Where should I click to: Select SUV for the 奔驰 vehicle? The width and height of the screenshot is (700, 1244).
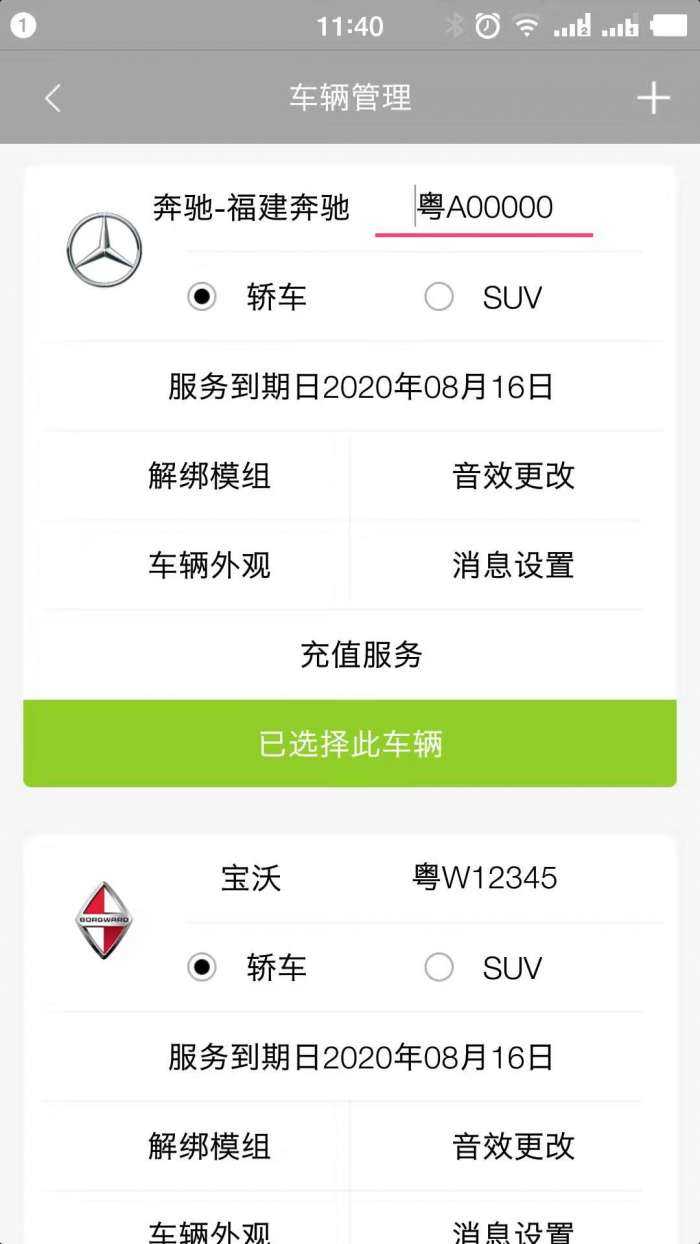(x=439, y=298)
